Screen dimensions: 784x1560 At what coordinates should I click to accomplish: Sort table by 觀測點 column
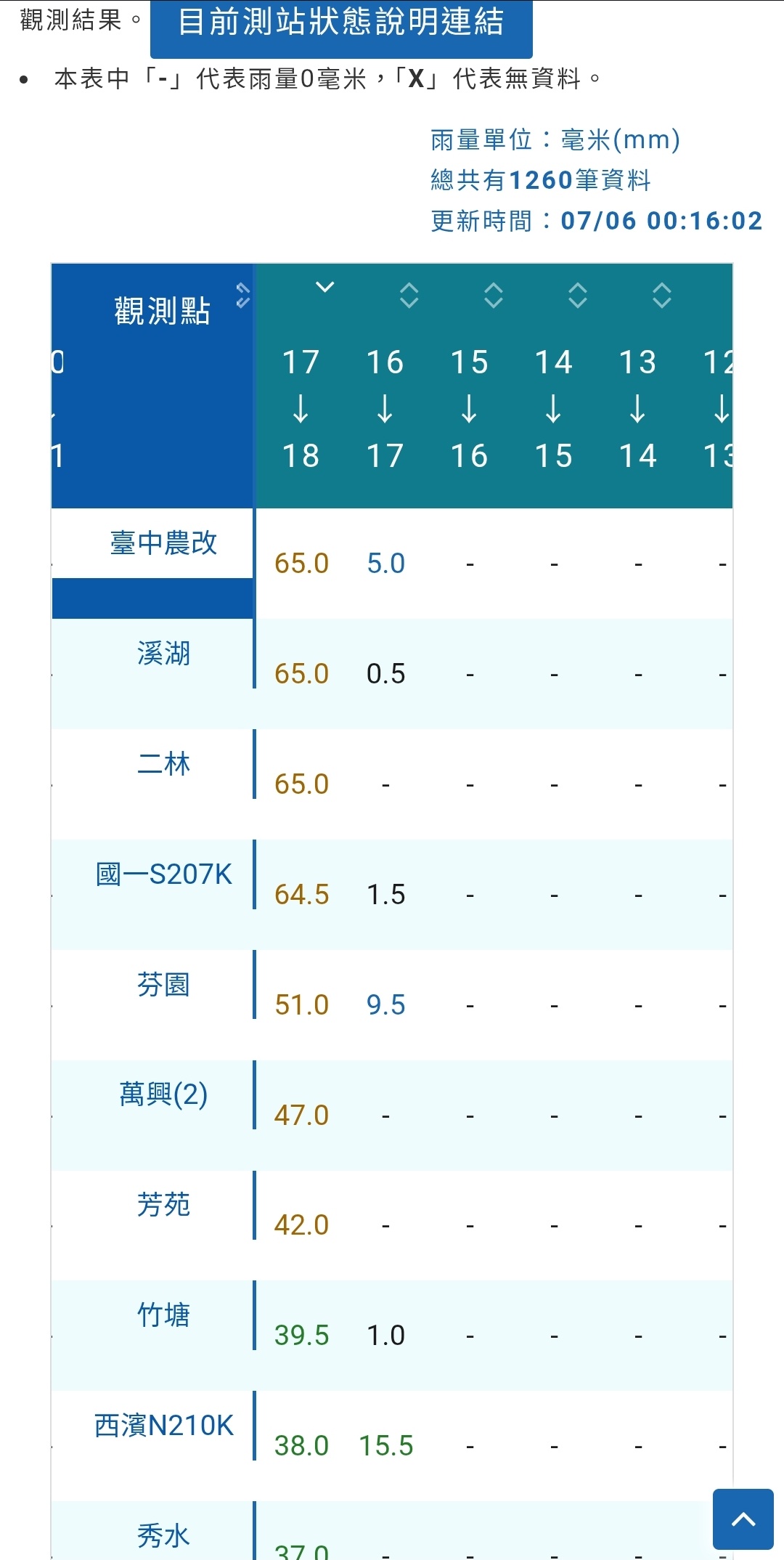tap(242, 295)
